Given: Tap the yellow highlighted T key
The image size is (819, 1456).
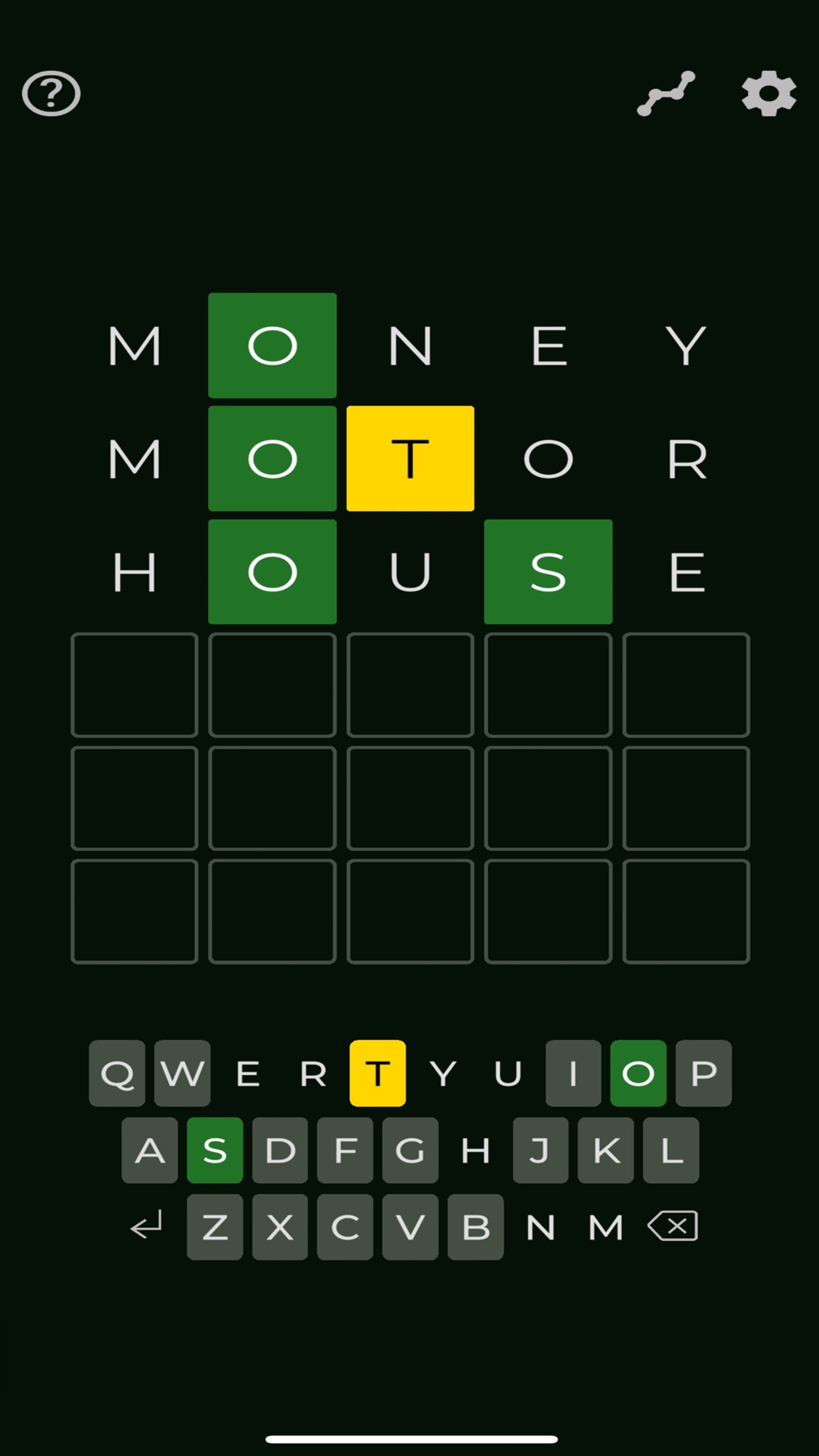Looking at the screenshot, I should pyautogui.click(x=378, y=1074).
